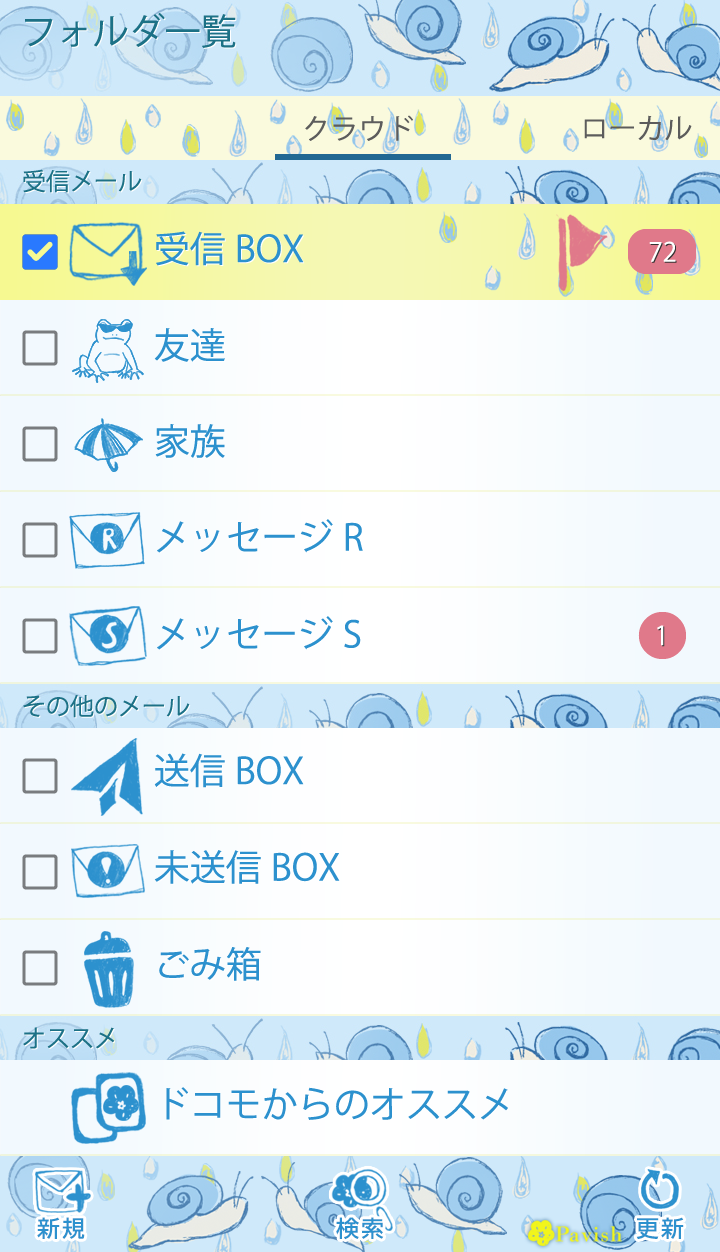
Task: Select the 家族 folder checkbox
Action: (x=40, y=444)
